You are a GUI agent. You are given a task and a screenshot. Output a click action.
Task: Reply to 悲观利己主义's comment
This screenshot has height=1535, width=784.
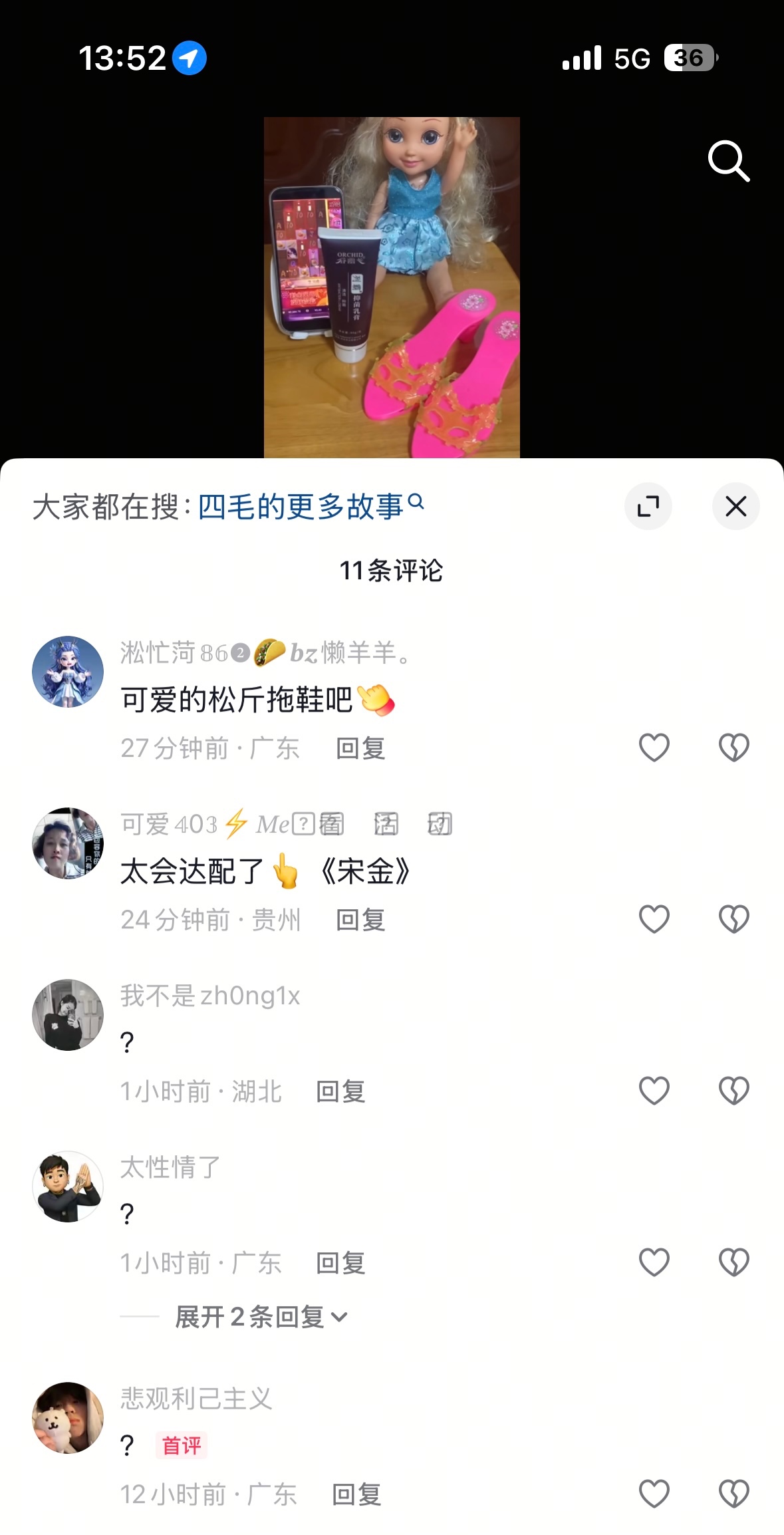(x=356, y=1495)
